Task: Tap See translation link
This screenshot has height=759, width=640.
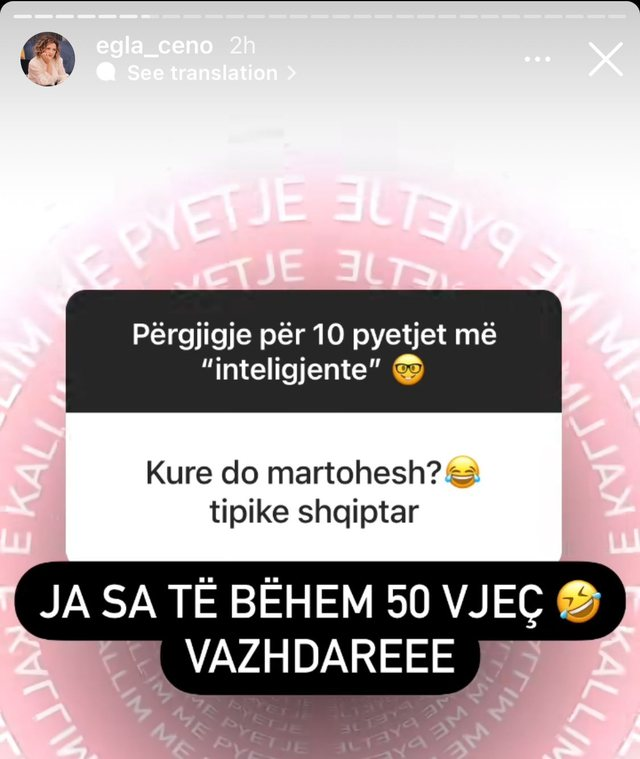Action: click(x=200, y=73)
